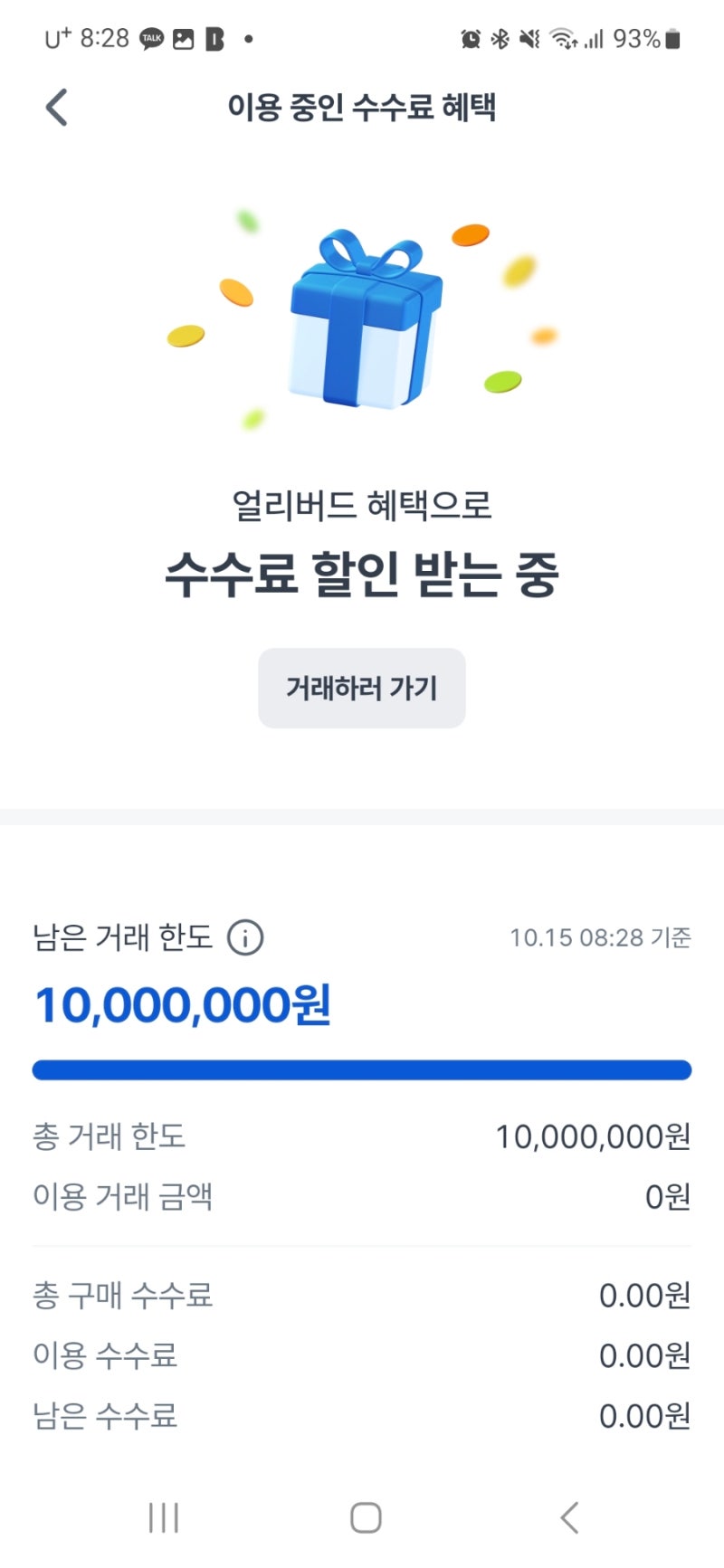This screenshot has width=724, height=1568.
Task: Open the KakaoTalk notification icon
Action: (151, 38)
